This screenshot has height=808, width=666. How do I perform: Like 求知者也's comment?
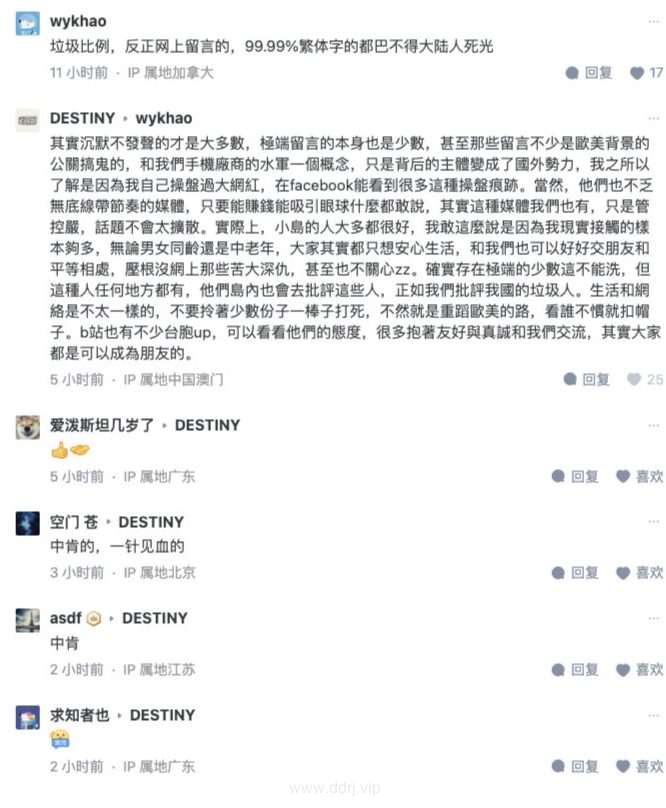click(x=639, y=766)
